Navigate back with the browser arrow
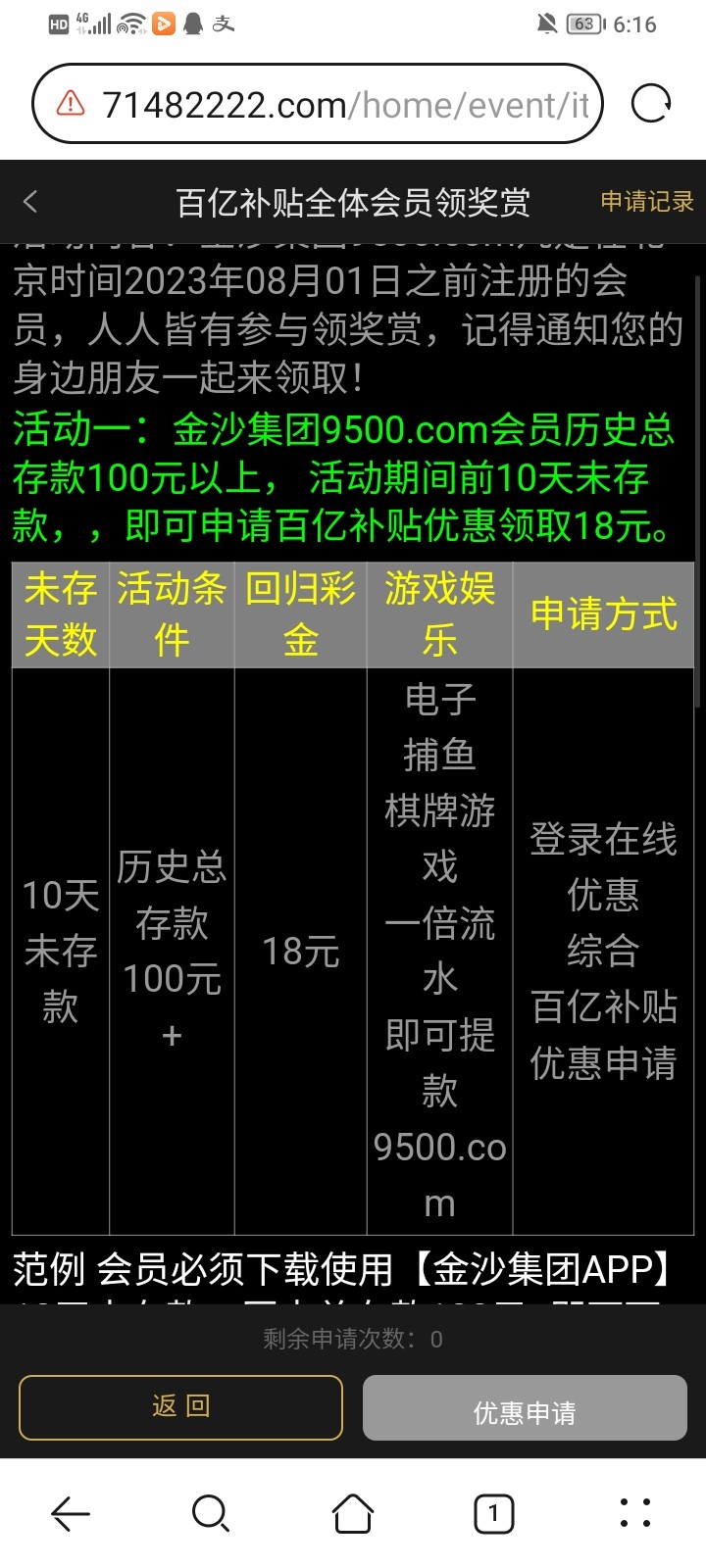Image resolution: width=706 pixels, height=1568 pixels. click(70, 1514)
